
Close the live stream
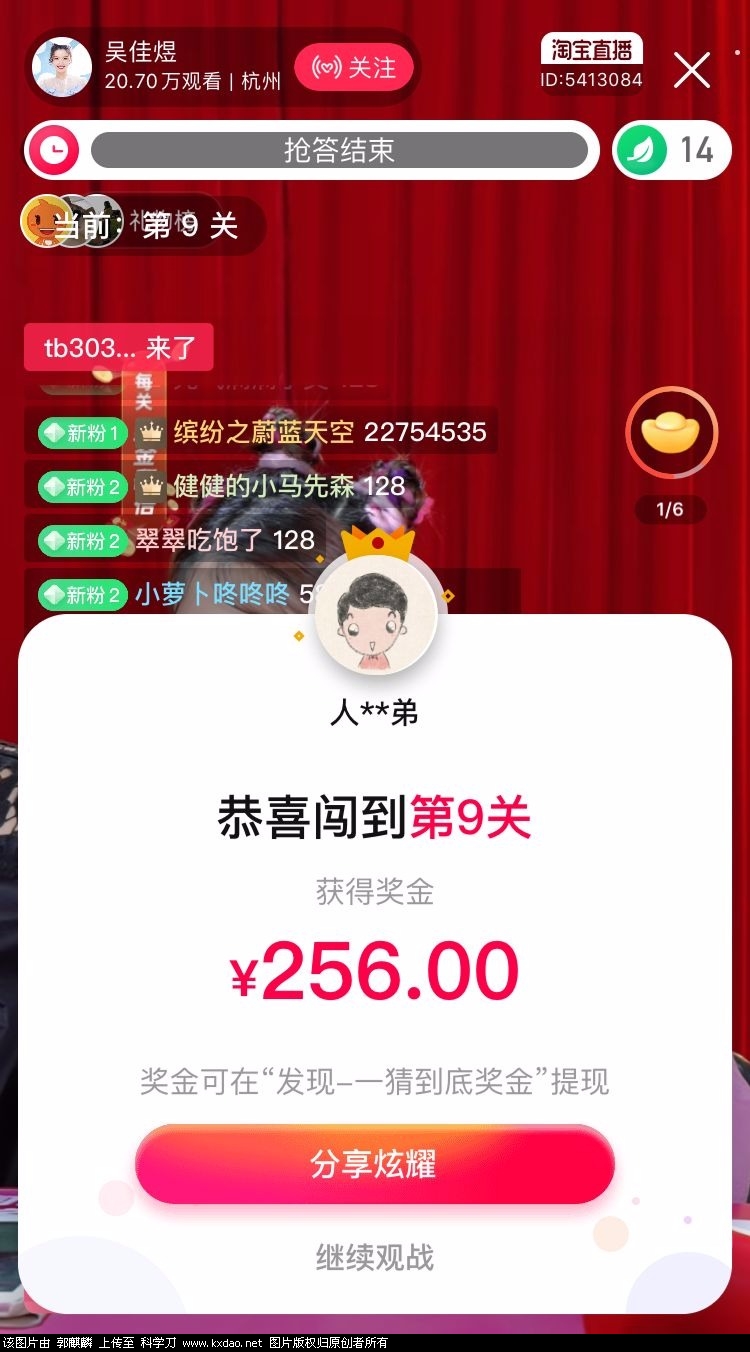point(691,70)
